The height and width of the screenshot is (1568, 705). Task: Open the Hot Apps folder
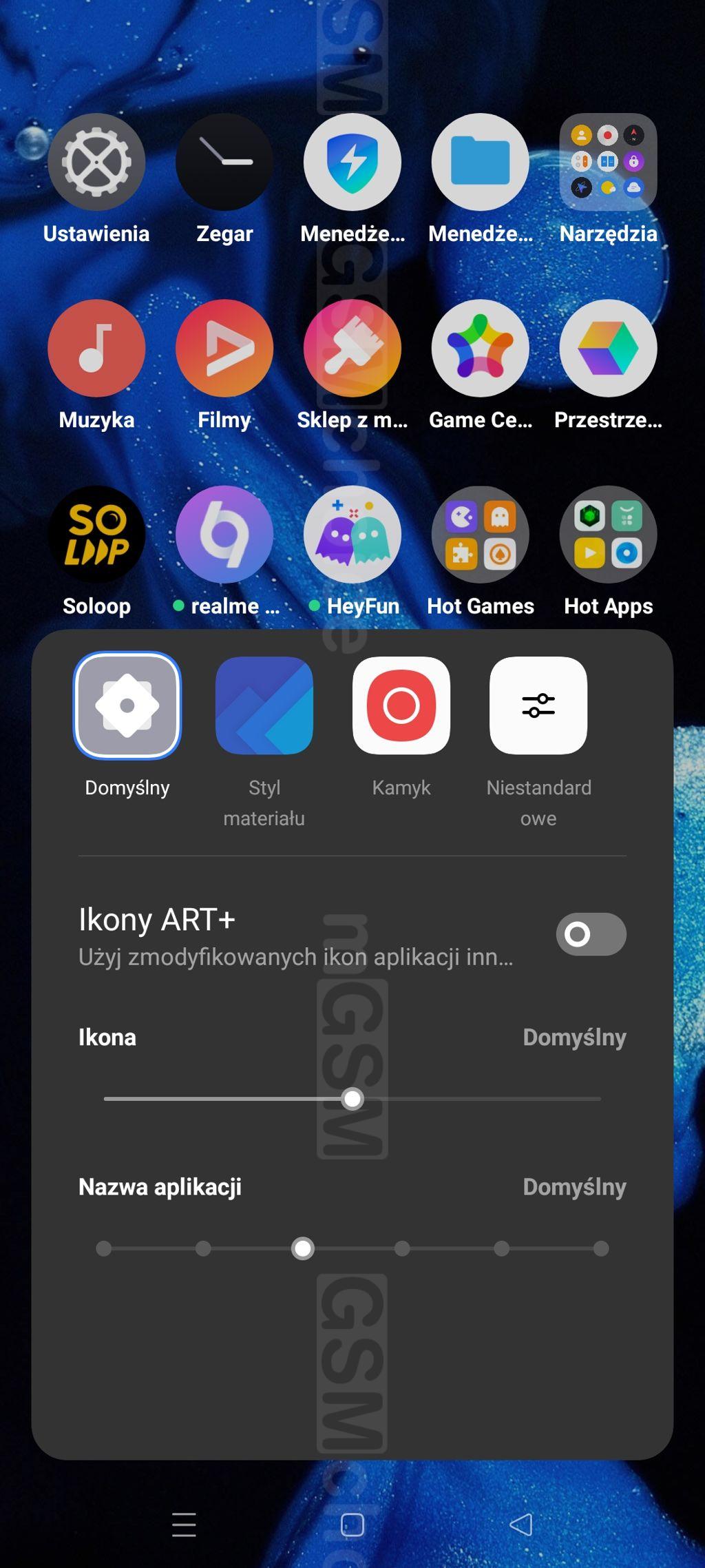(x=608, y=535)
